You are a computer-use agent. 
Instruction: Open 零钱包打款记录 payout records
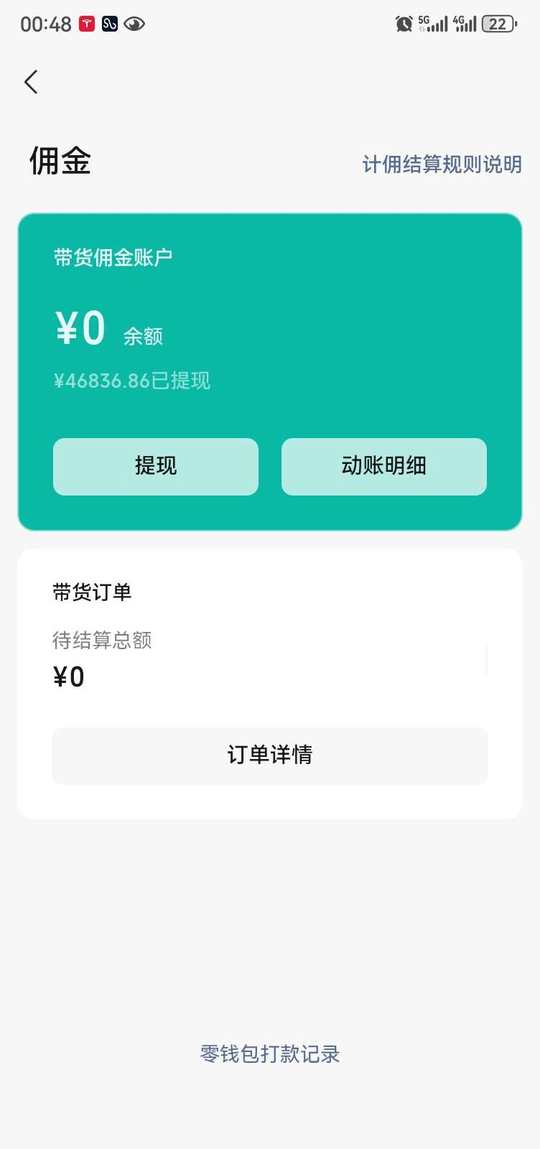click(270, 1054)
